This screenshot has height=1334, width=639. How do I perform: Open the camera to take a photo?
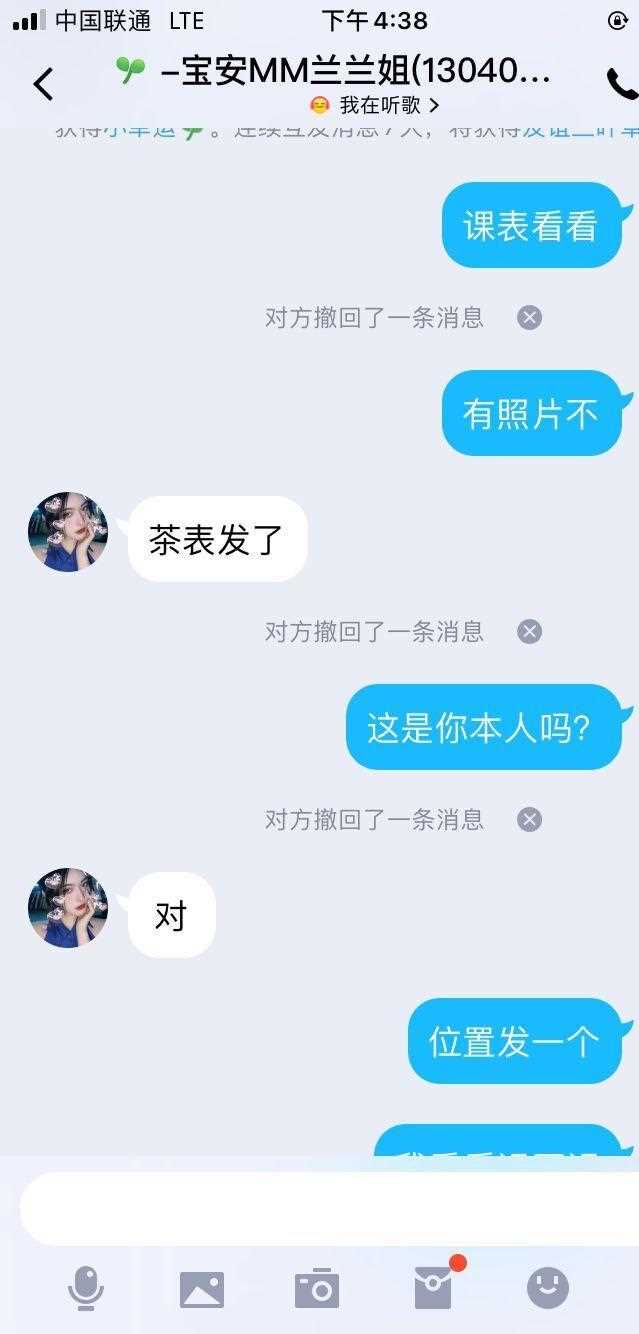317,1288
